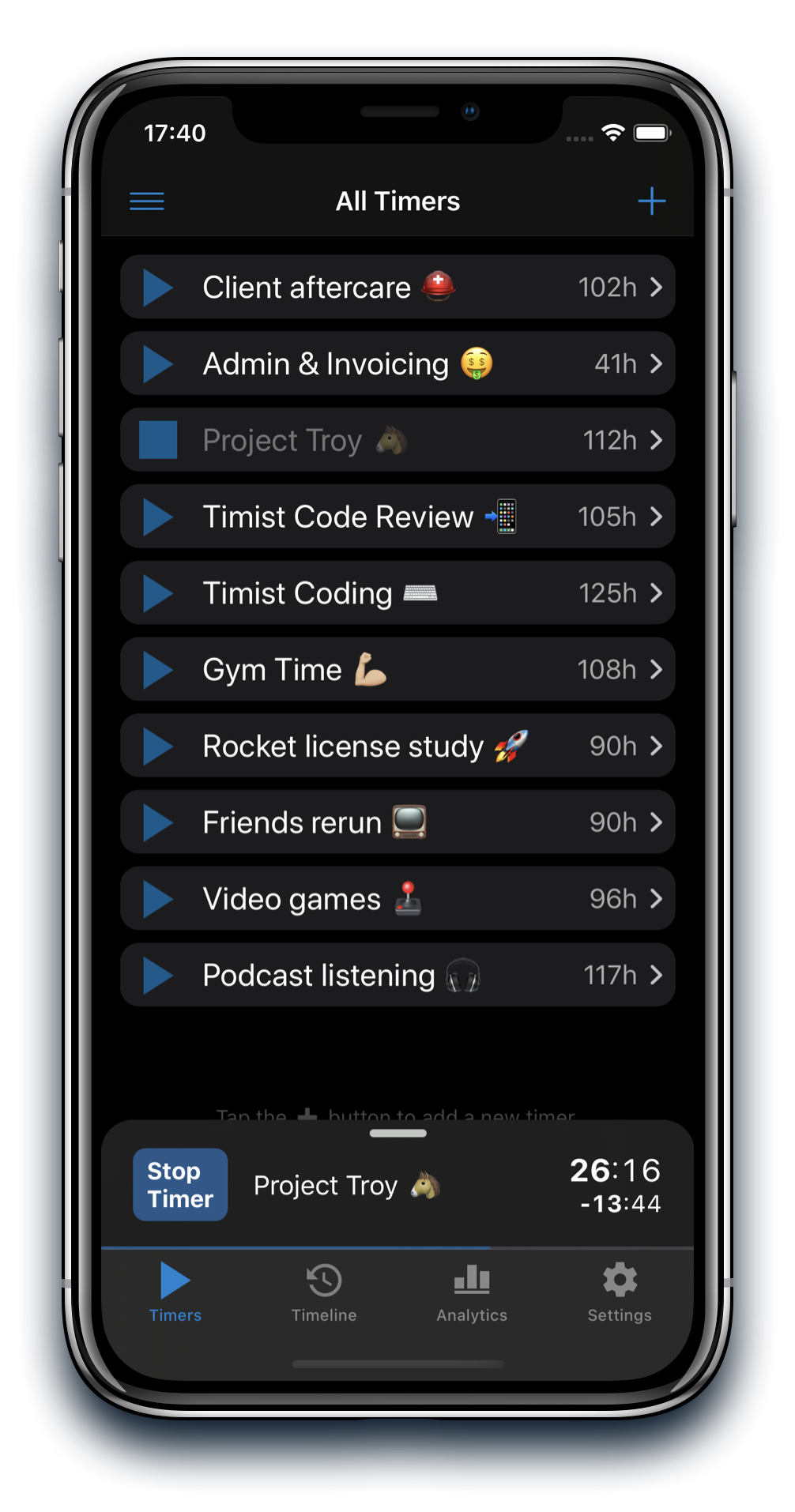795x1512 pixels.
Task: Open the hamburger menu
Action: click(147, 201)
